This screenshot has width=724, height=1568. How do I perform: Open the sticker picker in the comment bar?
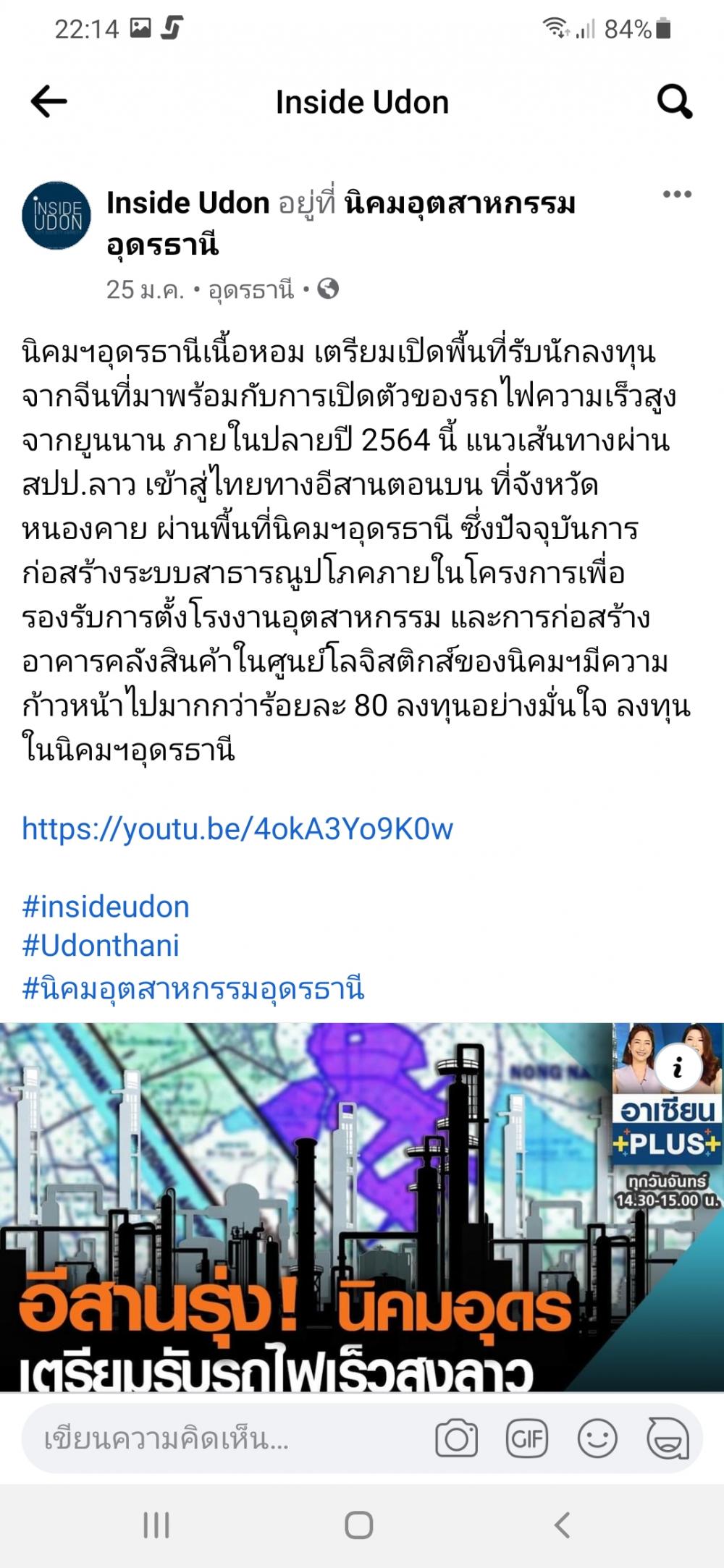point(667,1438)
